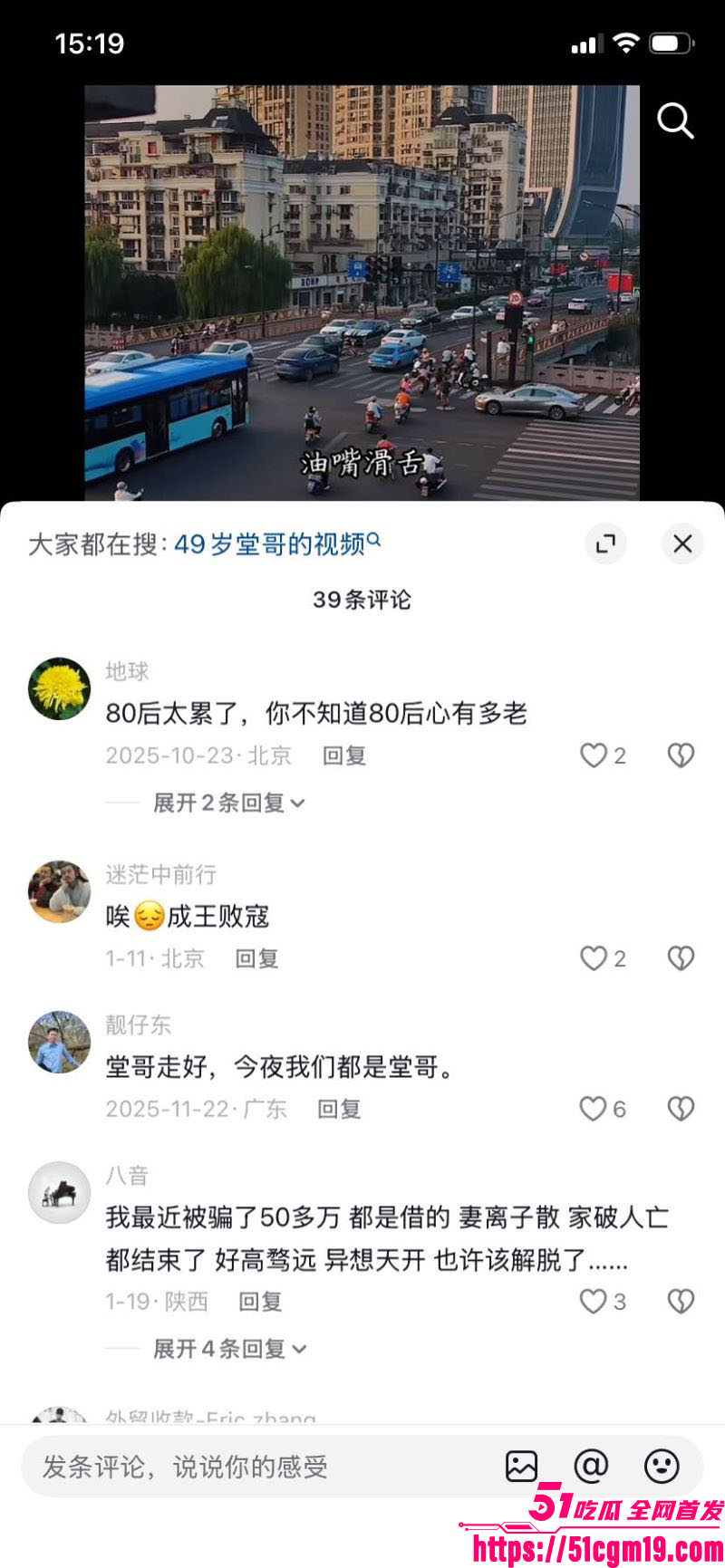Image resolution: width=725 pixels, height=1568 pixels.
Task: Reply to 靓仔东's comment
Action: click(339, 1108)
